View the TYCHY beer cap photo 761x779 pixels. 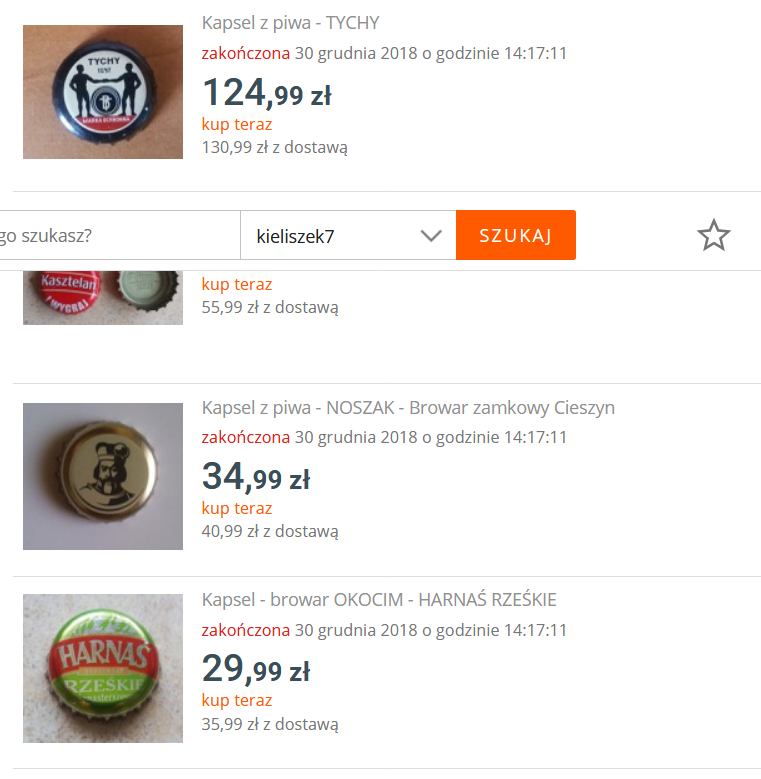click(103, 92)
